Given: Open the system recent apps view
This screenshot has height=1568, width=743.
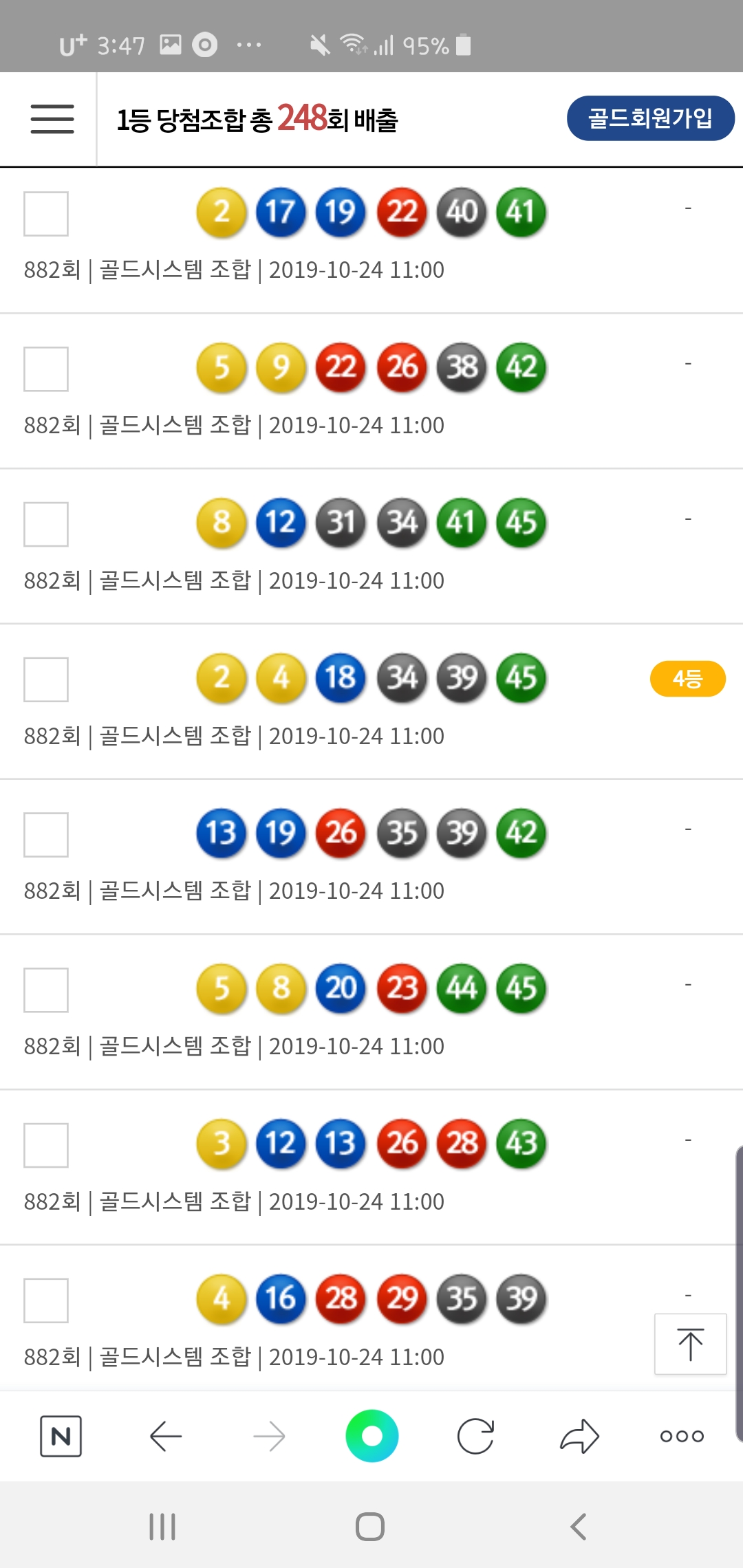Looking at the screenshot, I should click(x=162, y=1527).
